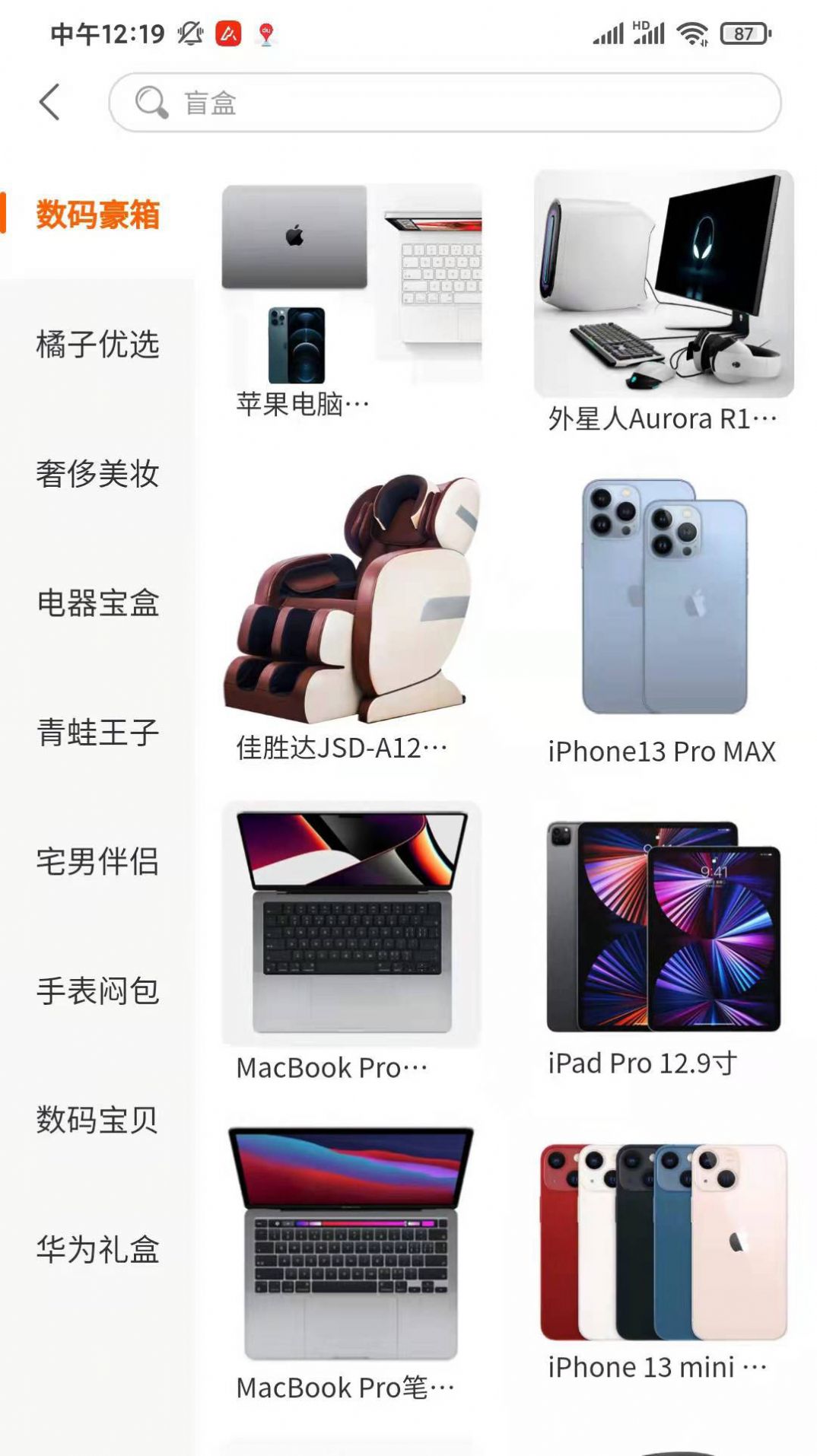Screen dimensions: 817x1456
Task: Switch to the 华为礼盒 category
Action: (97, 1246)
